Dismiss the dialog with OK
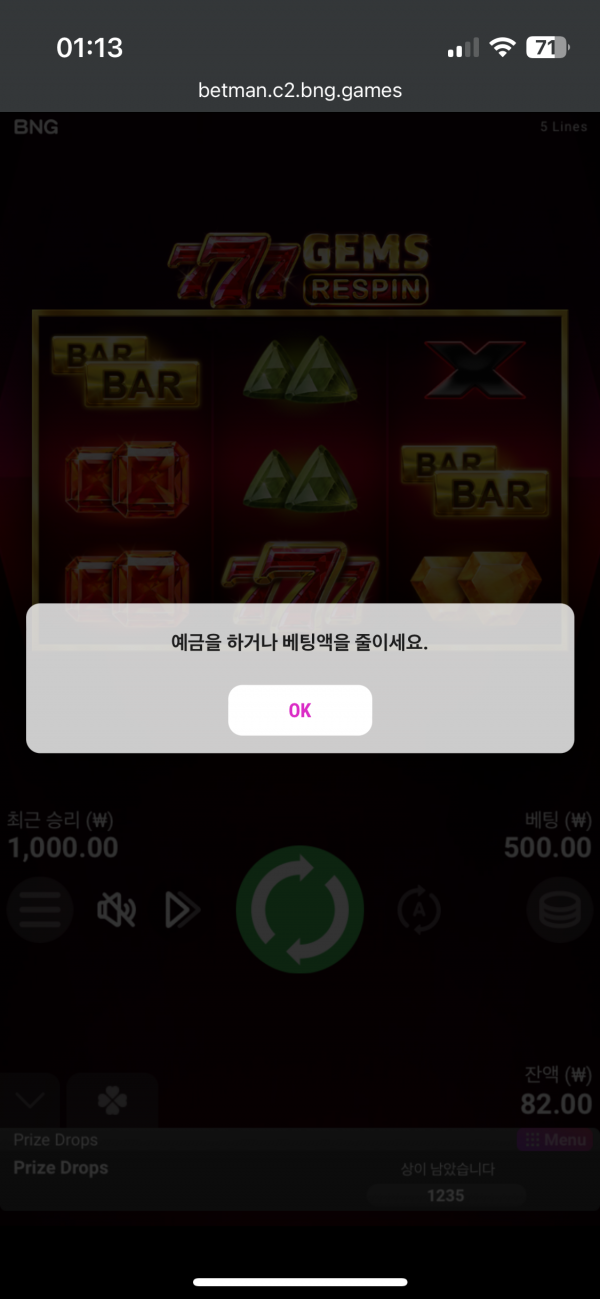The width and height of the screenshot is (600, 1299). 300,710
